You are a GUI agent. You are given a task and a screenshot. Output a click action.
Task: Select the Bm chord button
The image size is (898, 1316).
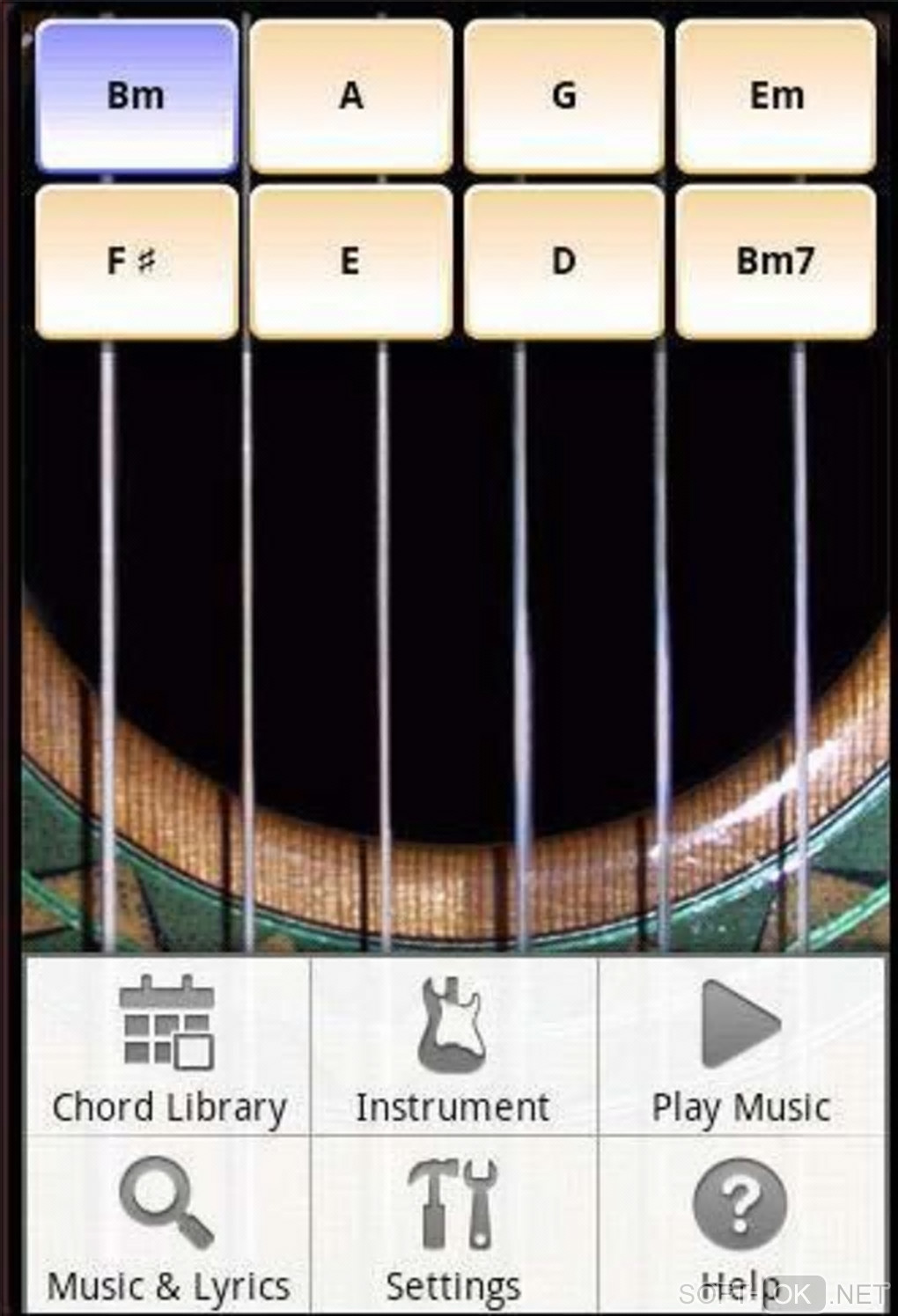coord(136,96)
